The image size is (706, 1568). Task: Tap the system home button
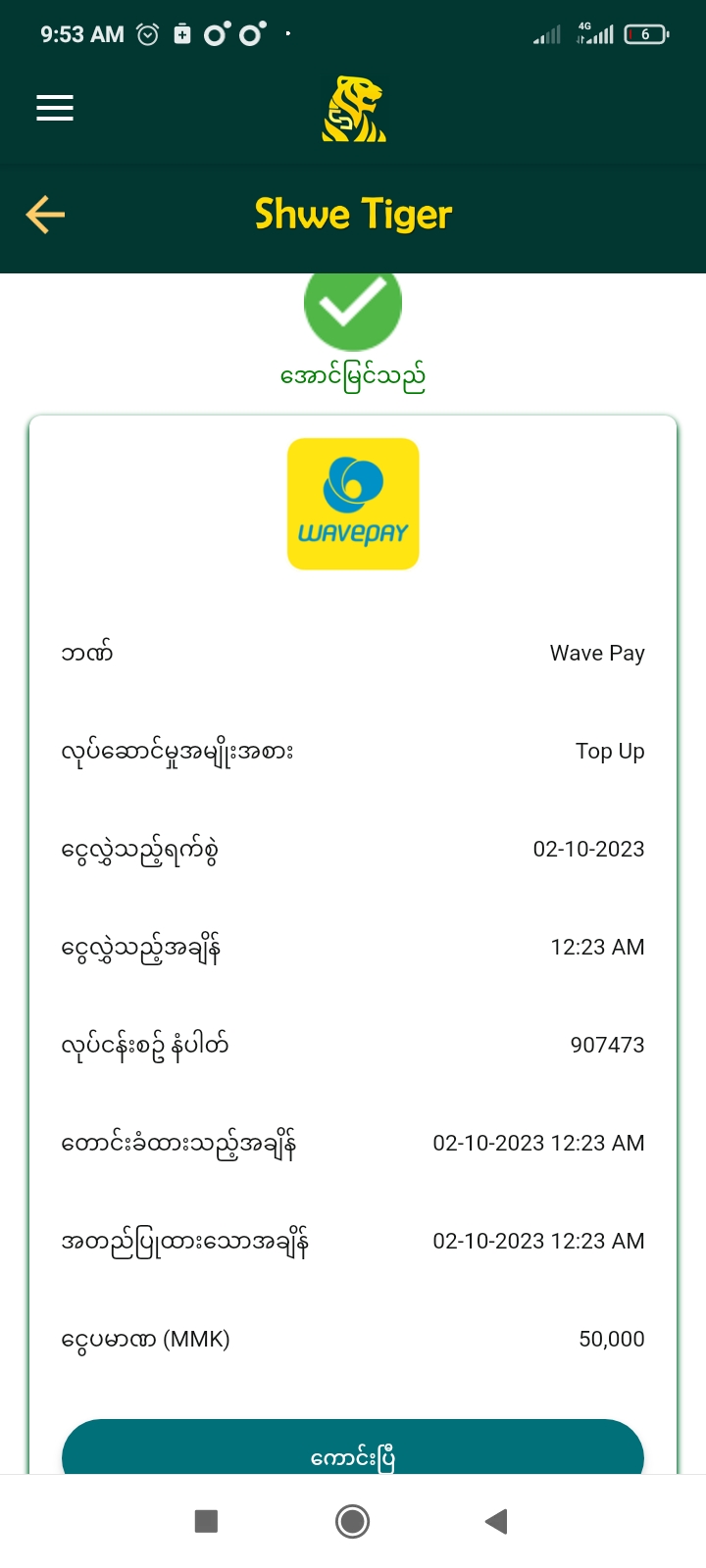click(353, 1521)
